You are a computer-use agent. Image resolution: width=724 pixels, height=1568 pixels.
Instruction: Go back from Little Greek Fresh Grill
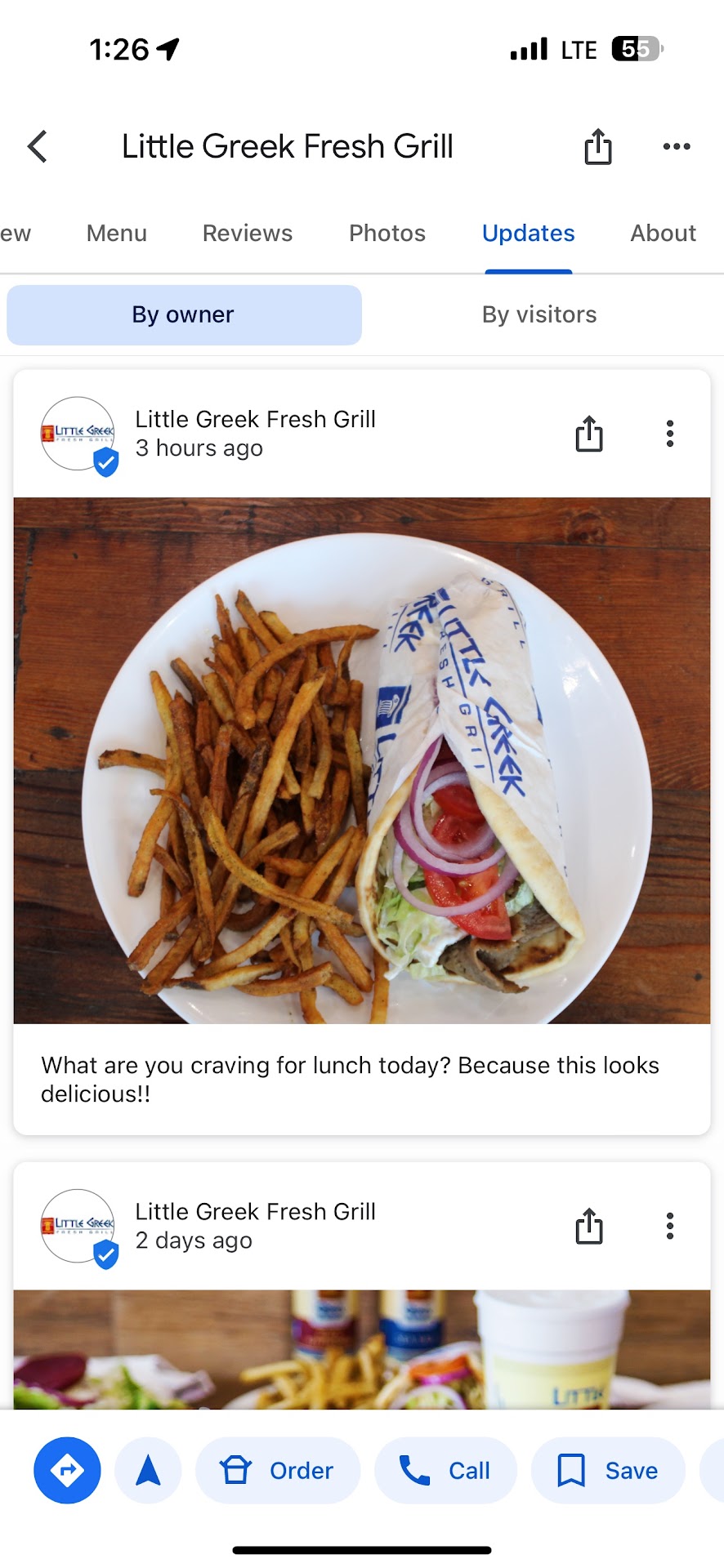pos(38,147)
